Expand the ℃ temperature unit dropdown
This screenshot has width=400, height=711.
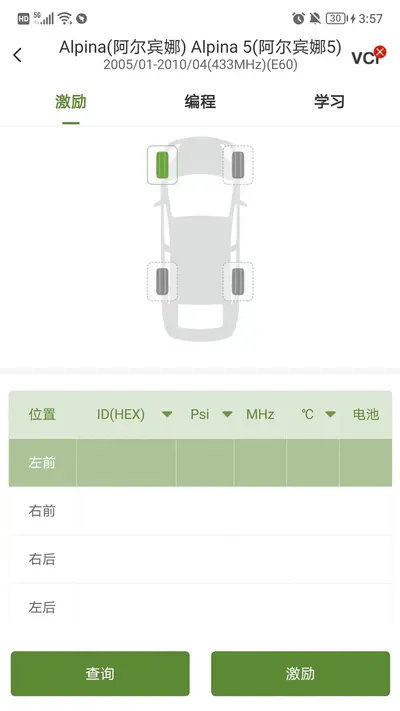[330, 414]
